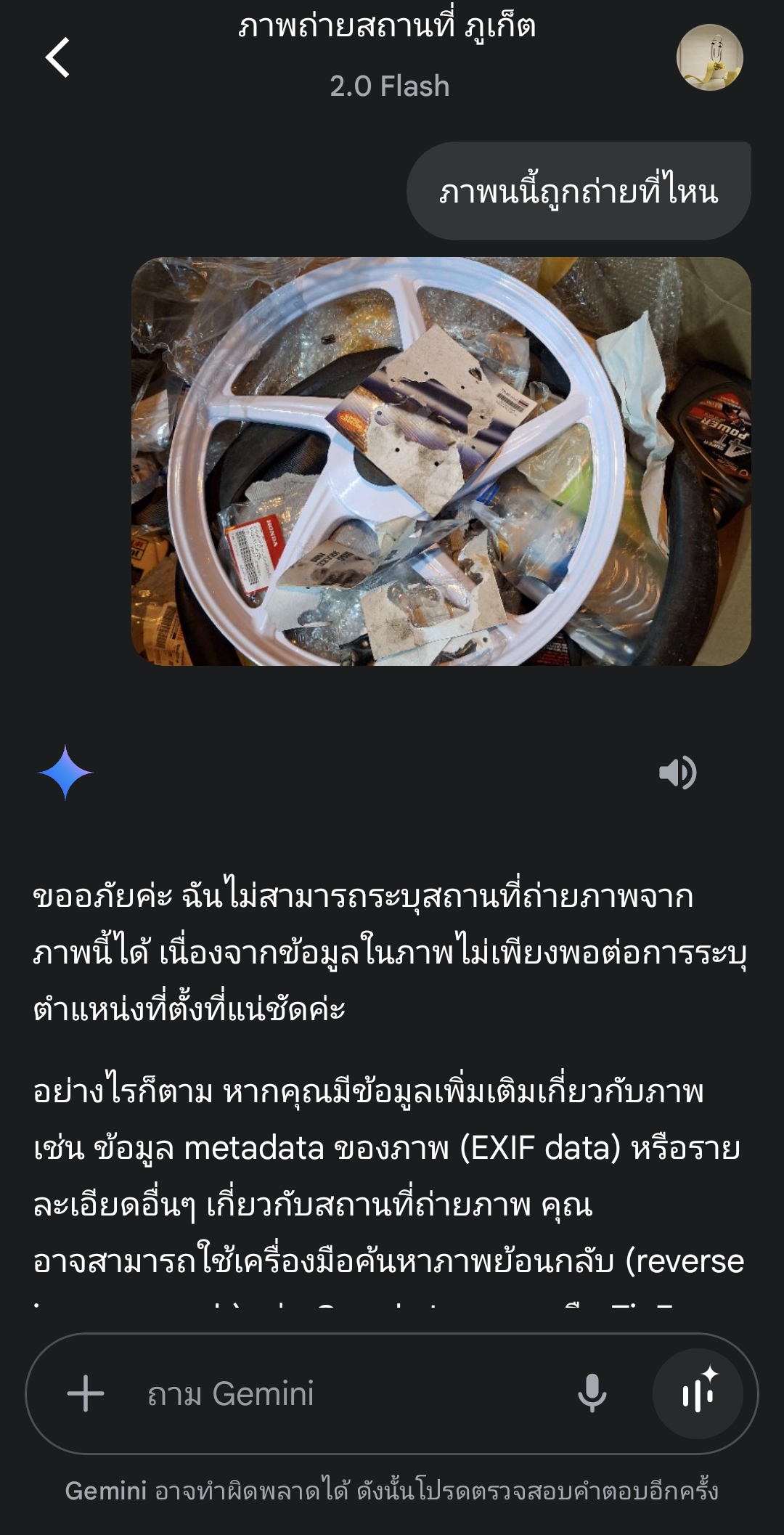Open the attached wheel photo
The height and width of the screenshot is (1535, 784).
(x=441, y=461)
